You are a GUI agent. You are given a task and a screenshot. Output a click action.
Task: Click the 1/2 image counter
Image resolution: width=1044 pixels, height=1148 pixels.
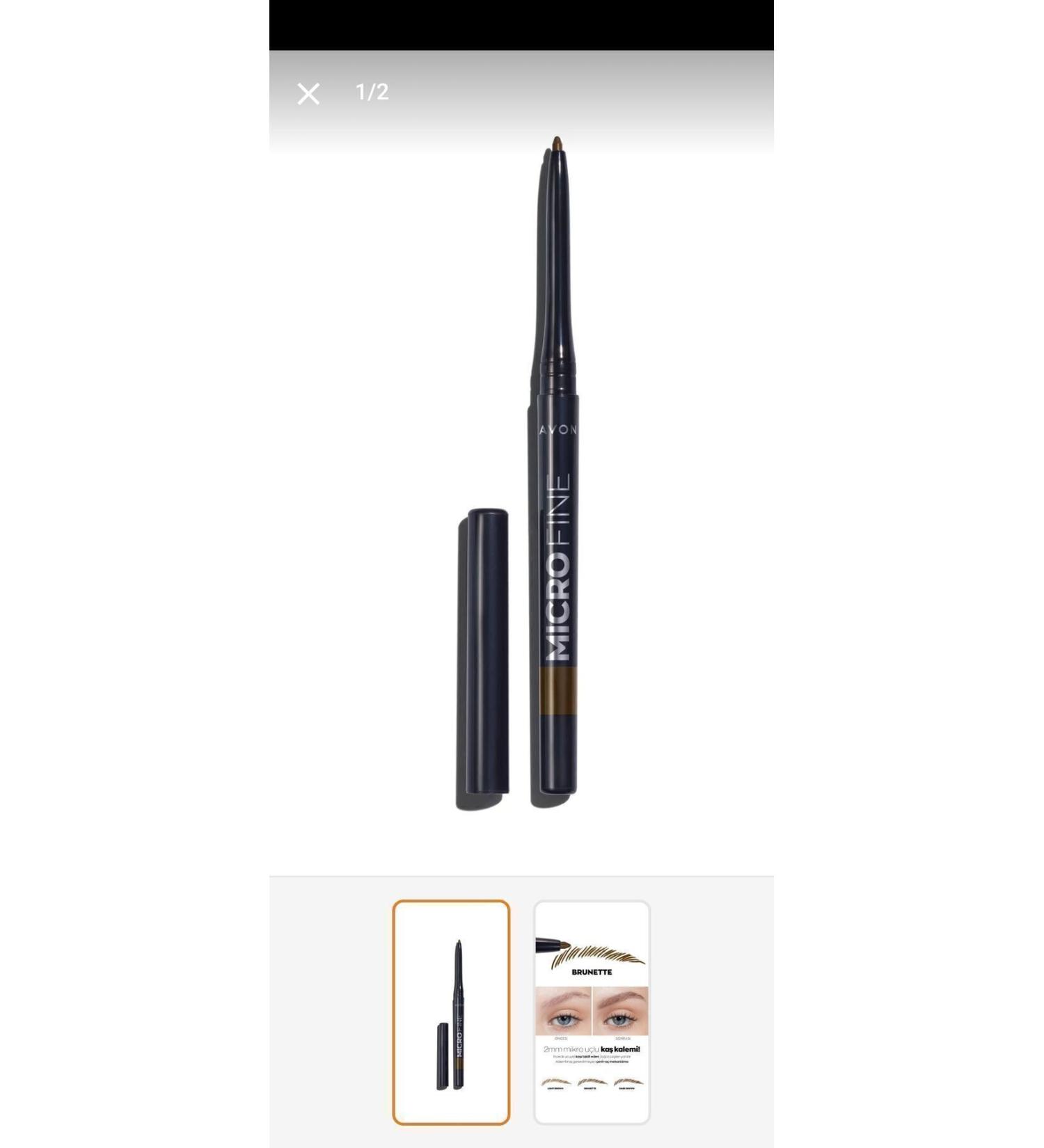(373, 90)
